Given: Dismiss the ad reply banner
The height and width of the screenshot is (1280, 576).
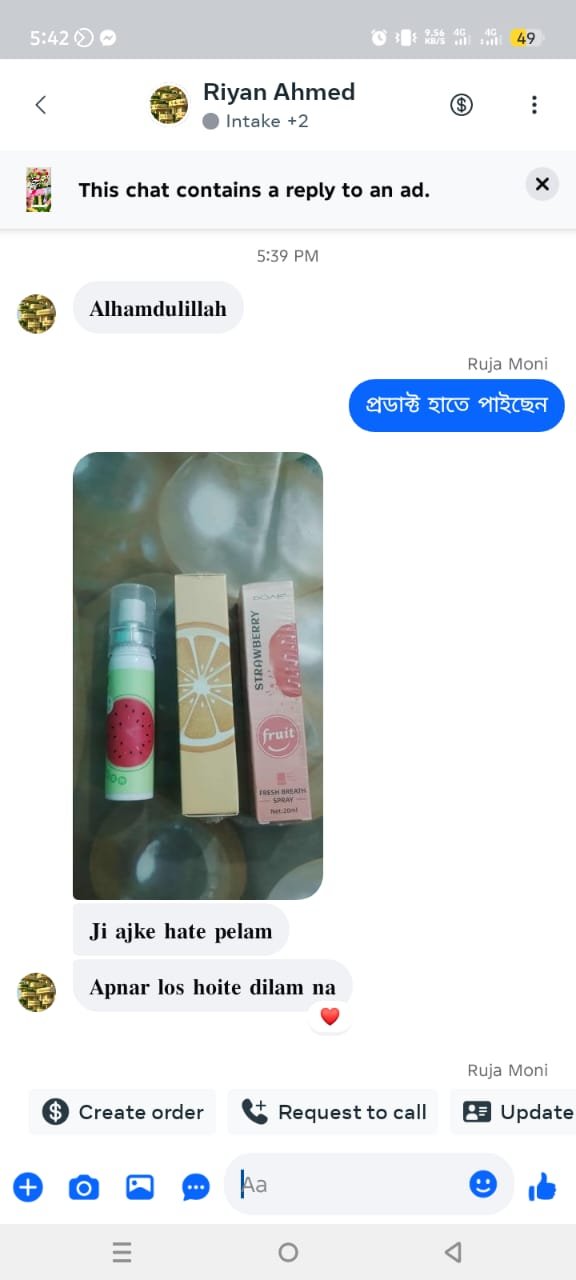Looking at the screenshot, I should (542, 184).
